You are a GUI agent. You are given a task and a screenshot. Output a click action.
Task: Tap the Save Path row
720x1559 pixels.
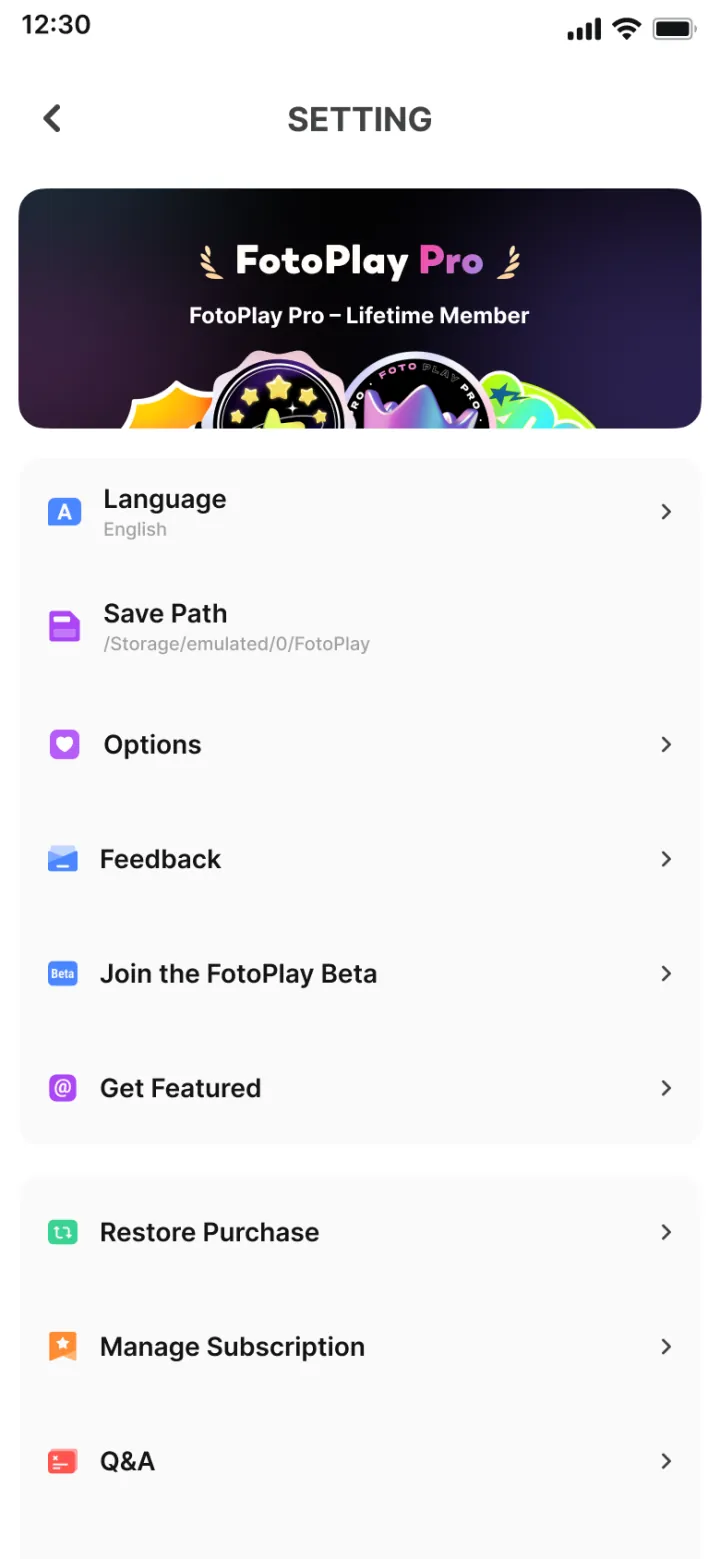coord(360,628)
